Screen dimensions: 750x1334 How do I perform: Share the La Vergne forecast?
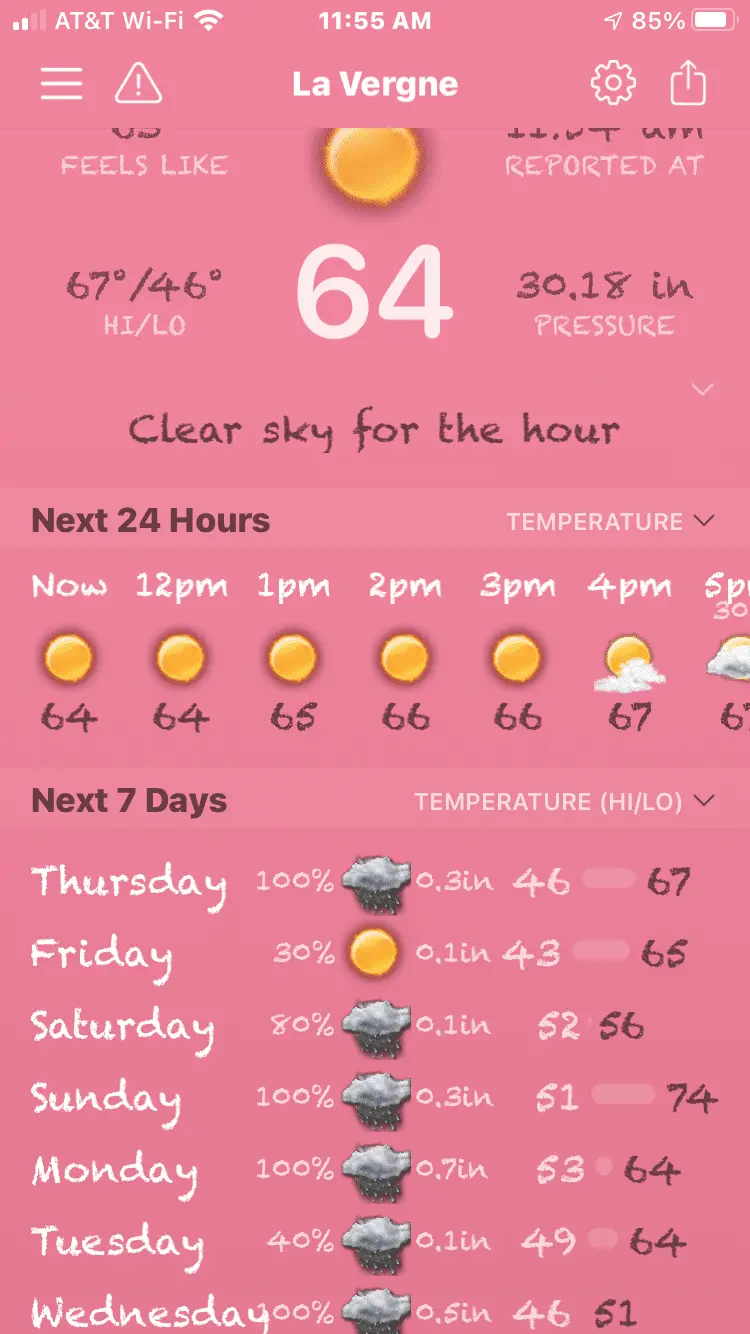pyautogui.click(x=688, y=84)
